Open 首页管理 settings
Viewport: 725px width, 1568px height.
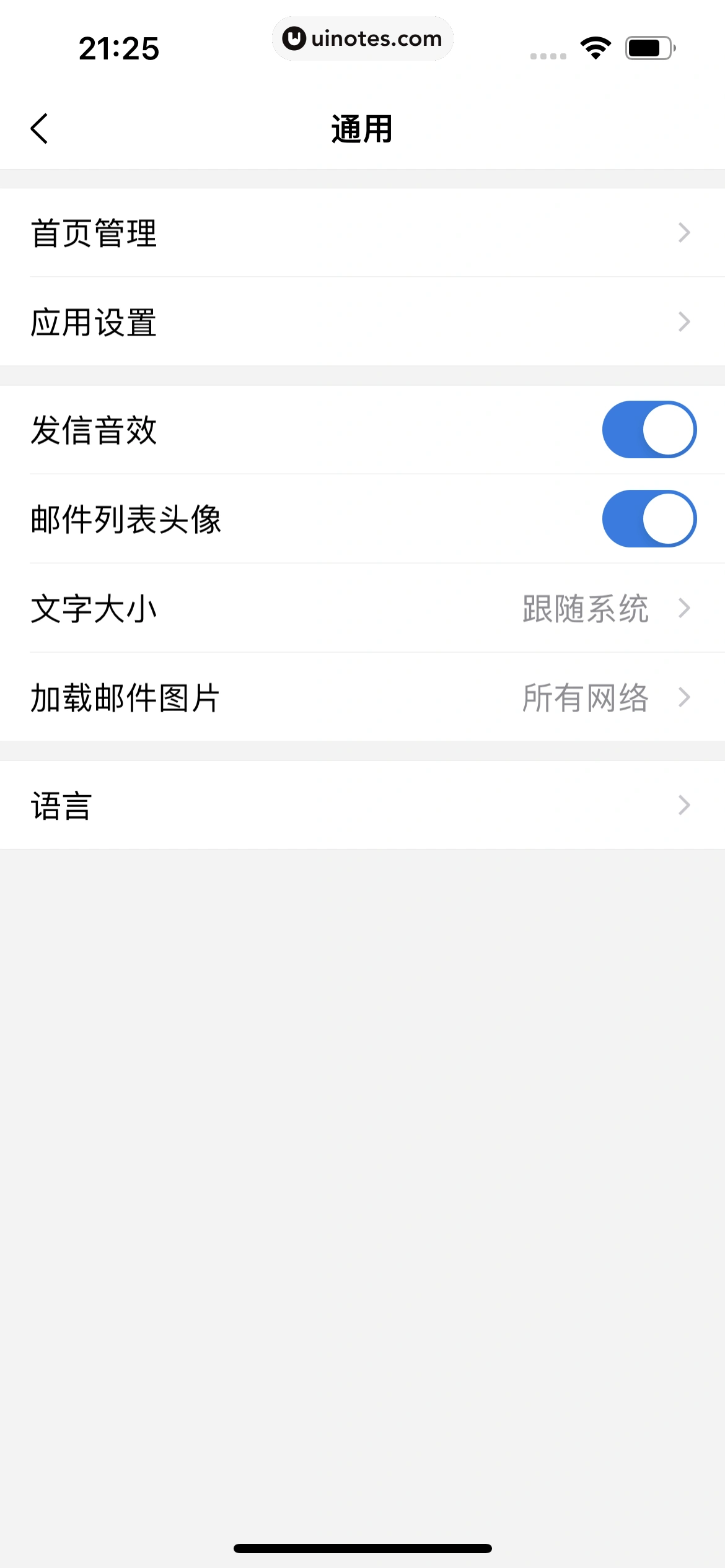click(362, 233)
